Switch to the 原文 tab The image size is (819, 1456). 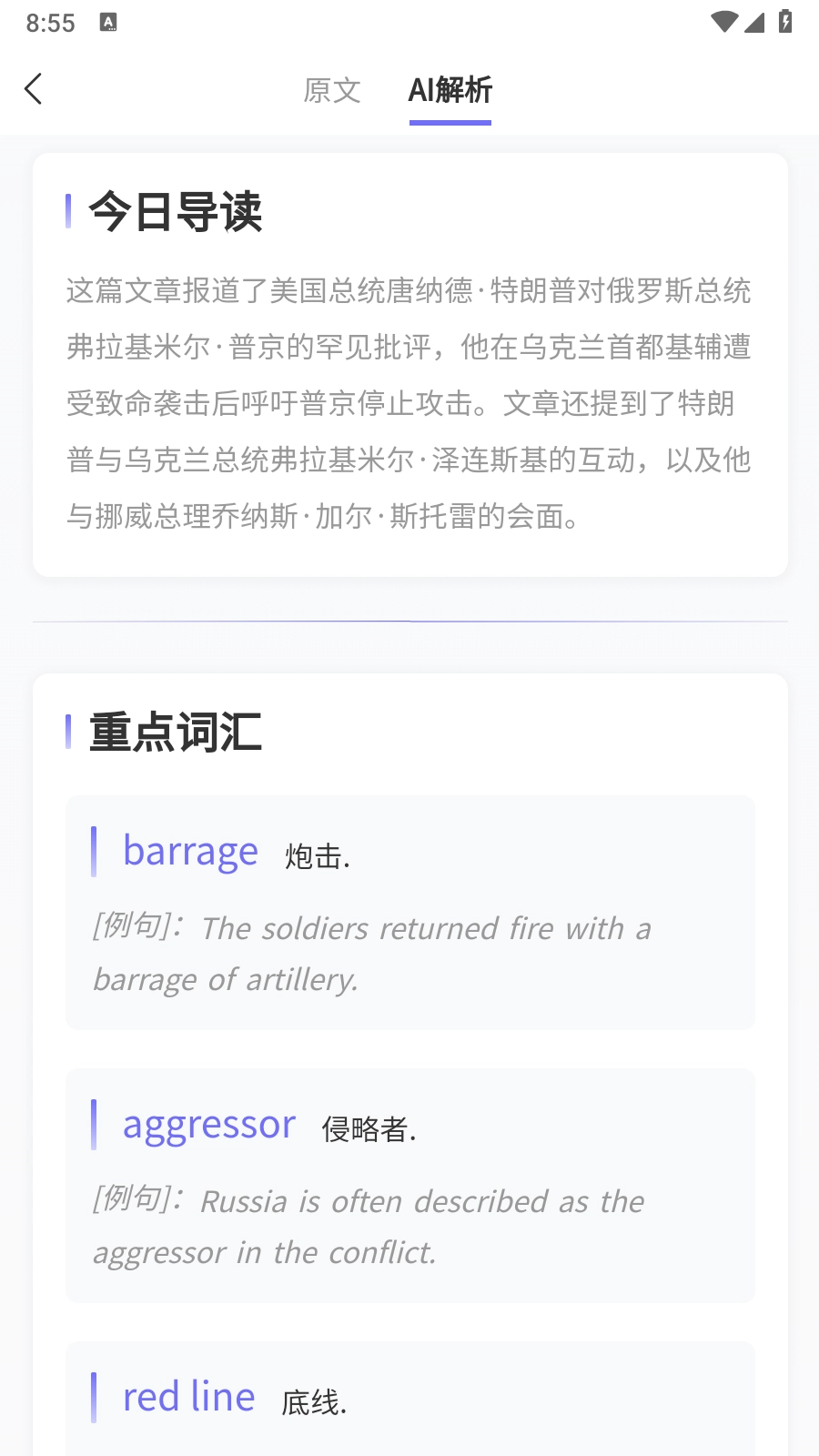tap(332, 91)
